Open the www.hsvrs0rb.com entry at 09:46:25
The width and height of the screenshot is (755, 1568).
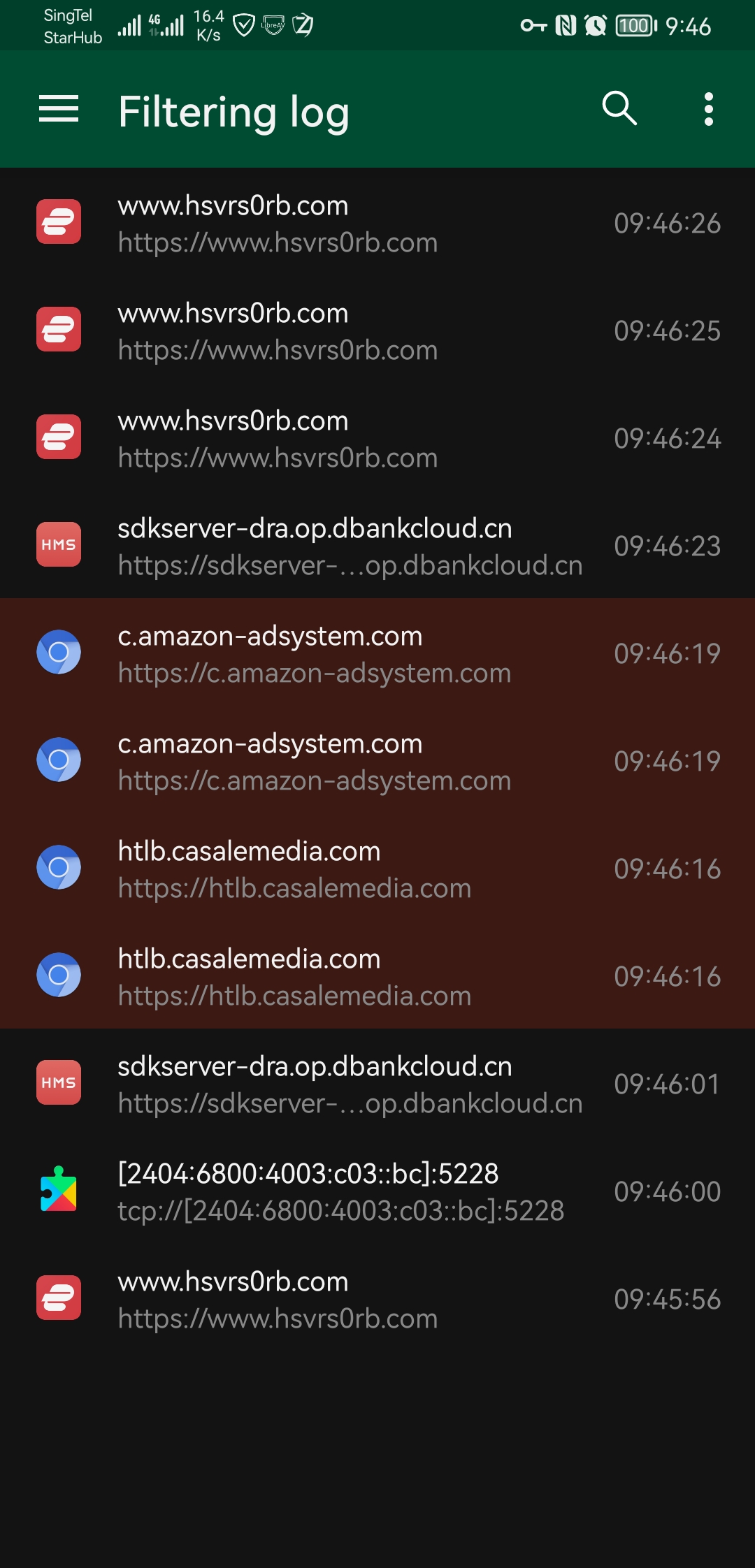coord(377,331)
